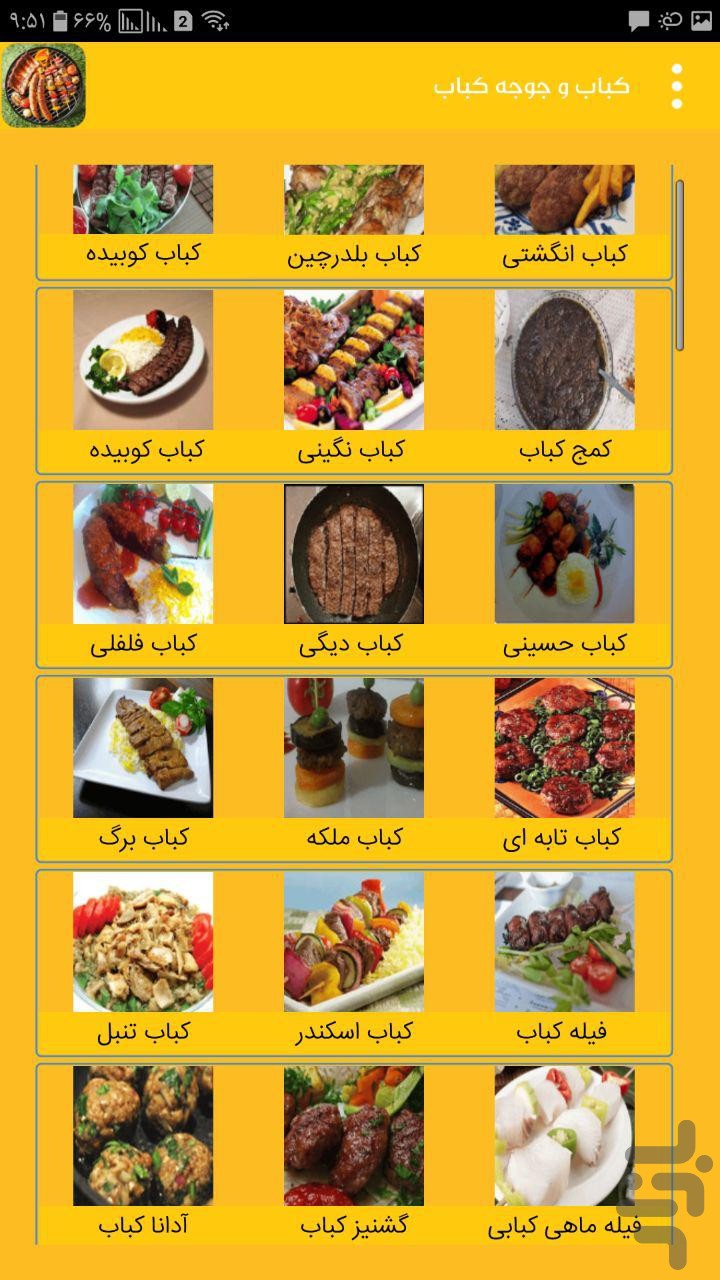Open the فیله کباب recipe

pos(564,962)
